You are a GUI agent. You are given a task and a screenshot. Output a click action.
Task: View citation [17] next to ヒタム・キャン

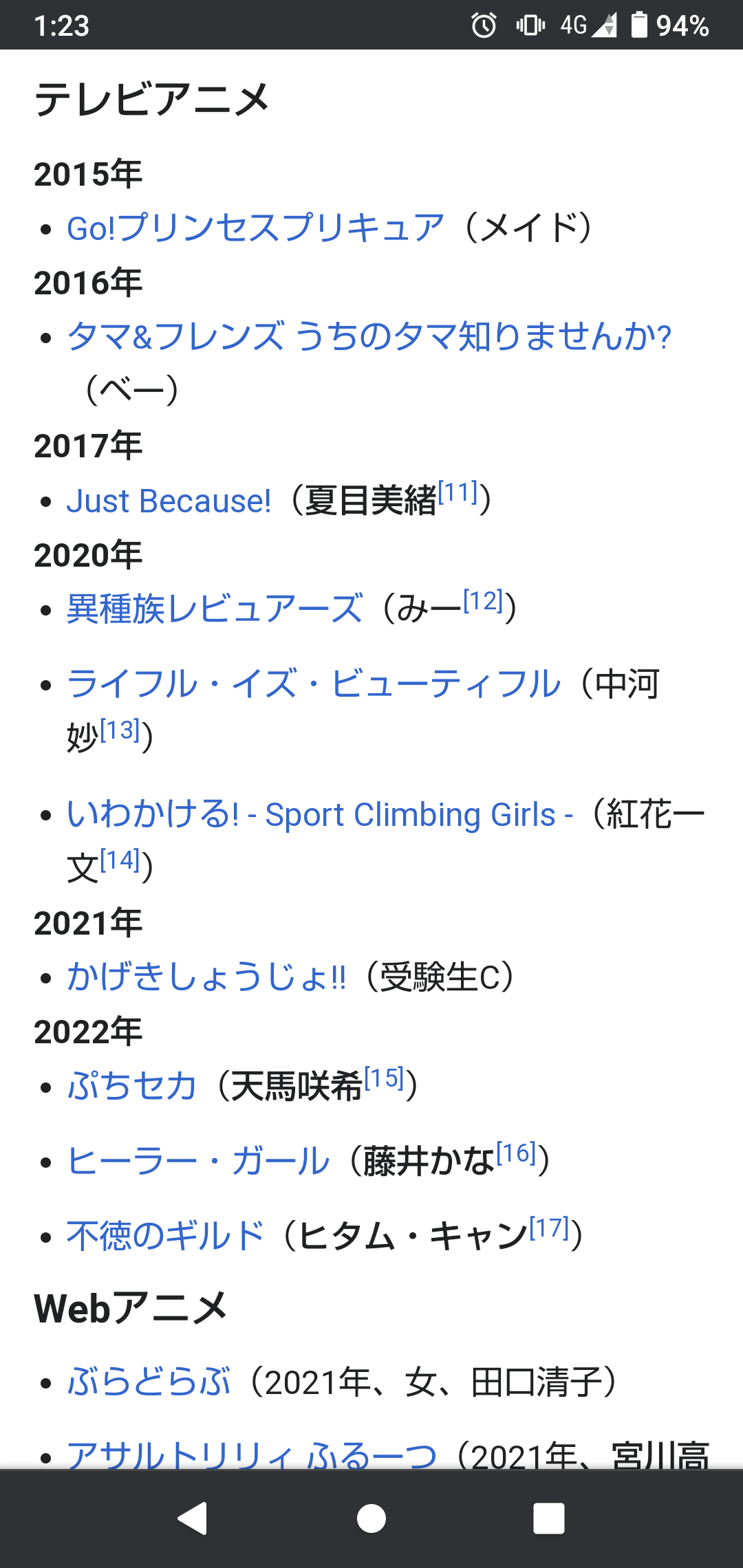[x=549, y=1228]
